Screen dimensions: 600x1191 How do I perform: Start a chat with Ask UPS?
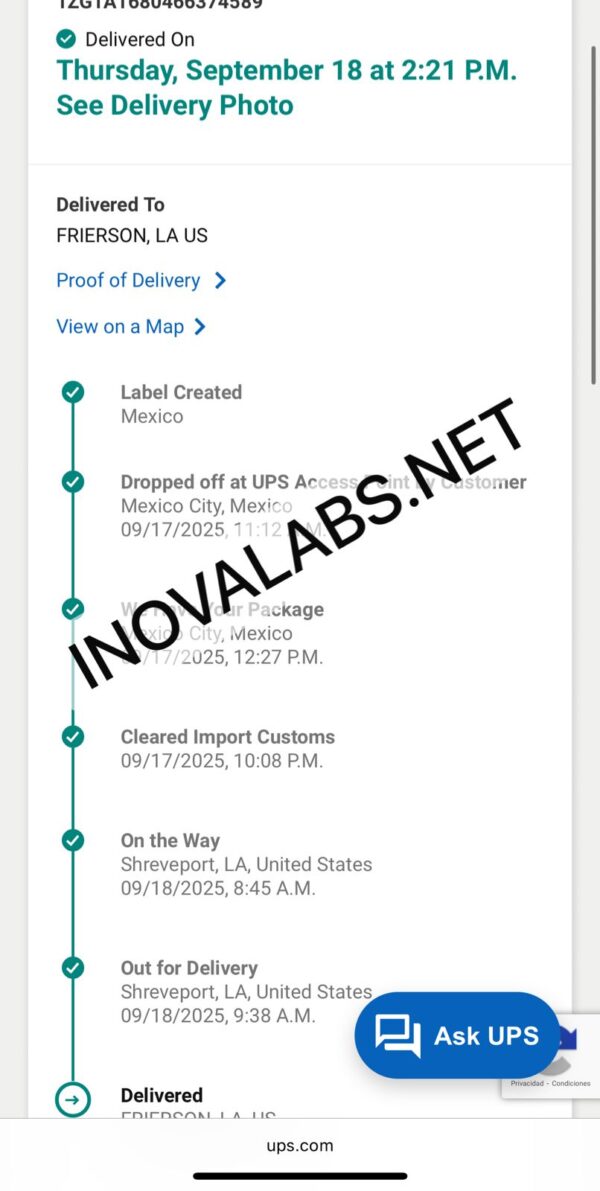(457, 1035)
